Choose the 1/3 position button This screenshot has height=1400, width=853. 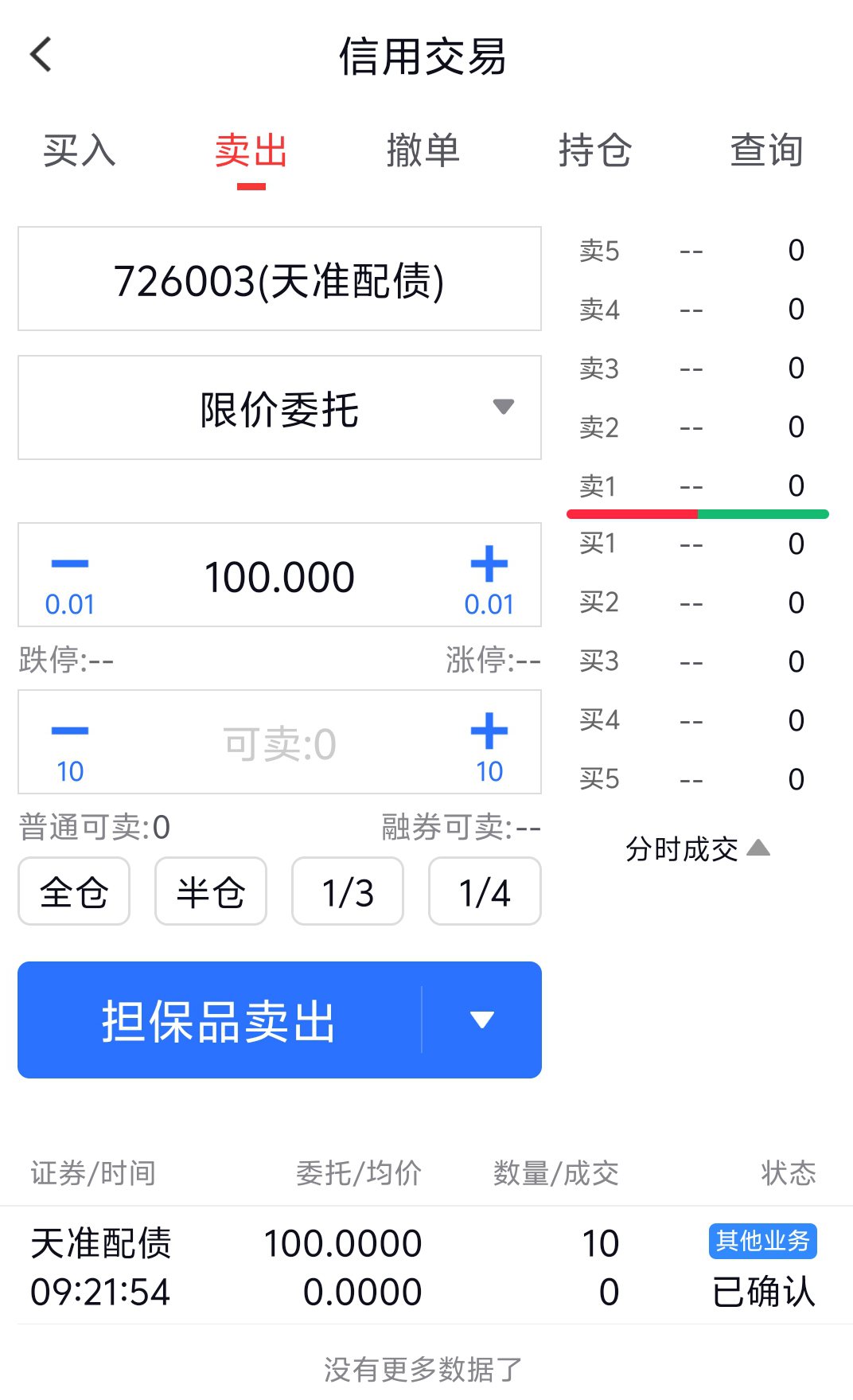[348, 892]
